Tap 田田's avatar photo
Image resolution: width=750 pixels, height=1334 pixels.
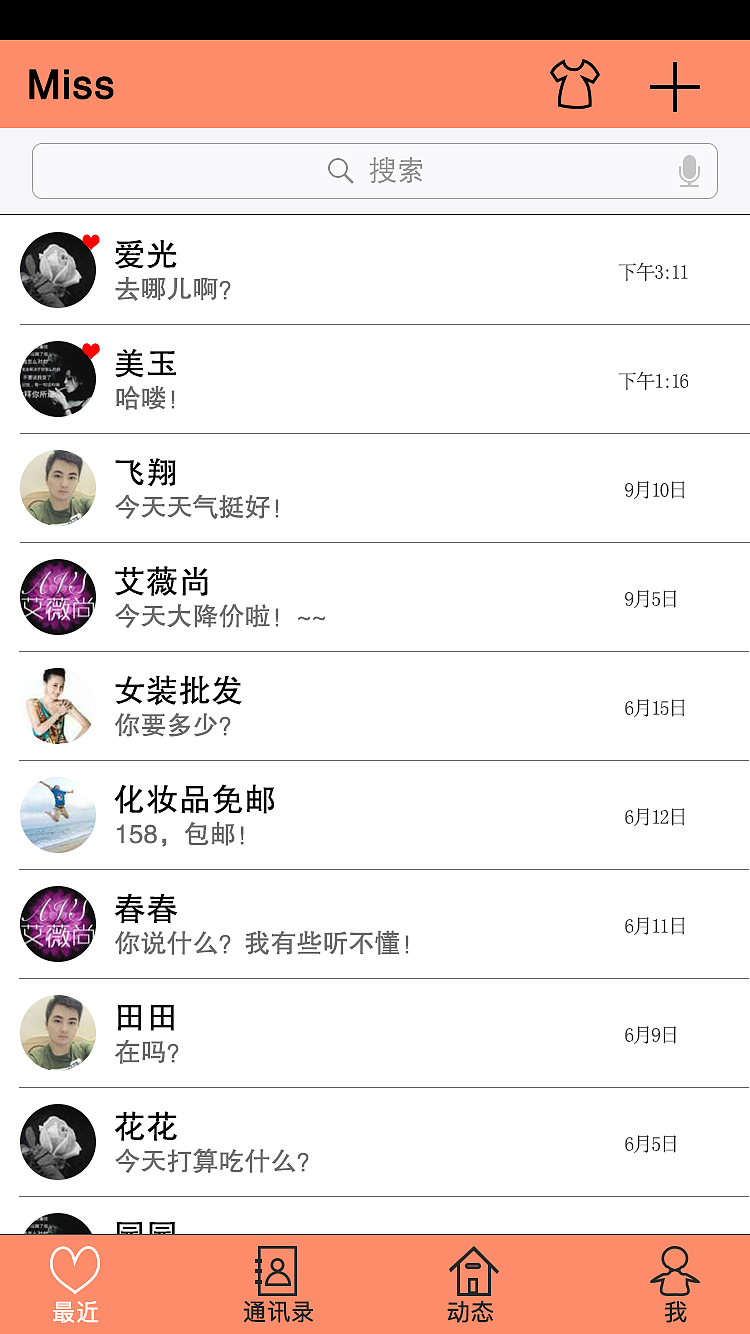(57, 1033)
